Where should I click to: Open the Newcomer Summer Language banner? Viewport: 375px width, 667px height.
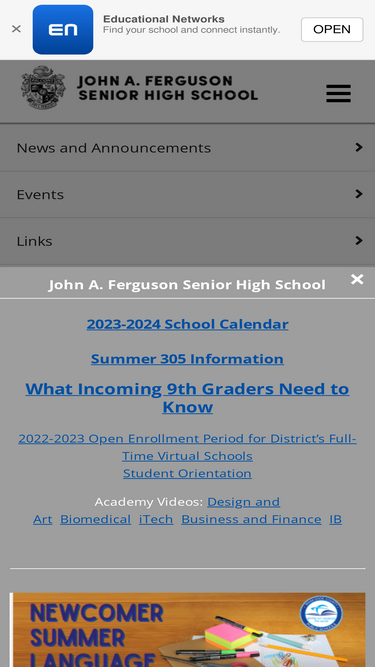tap(188, 630)
